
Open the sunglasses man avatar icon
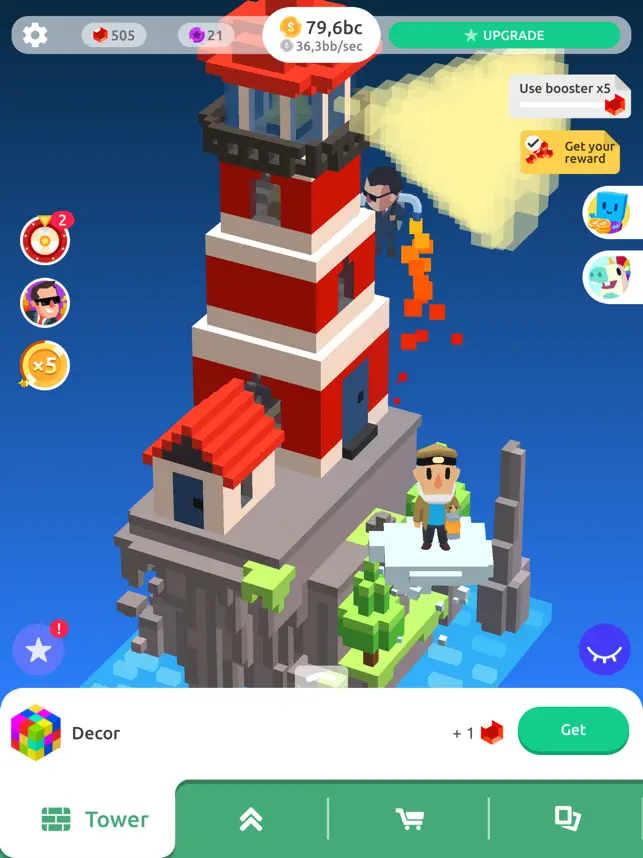click(45, 302)
